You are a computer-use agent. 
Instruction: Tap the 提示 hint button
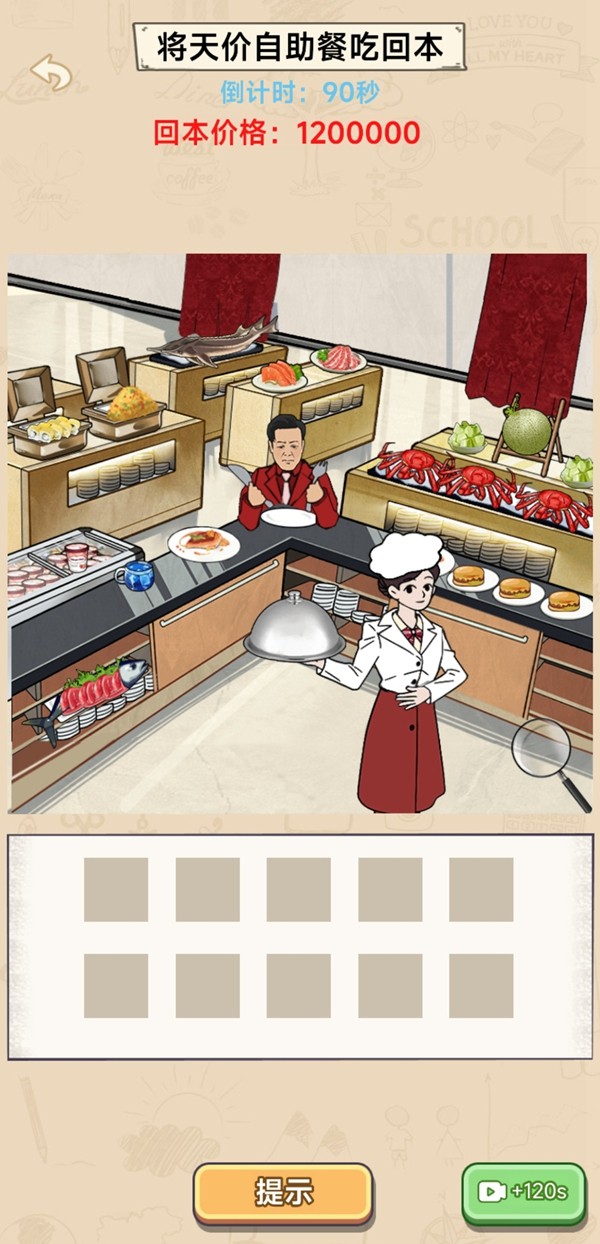pos(283,1192)
